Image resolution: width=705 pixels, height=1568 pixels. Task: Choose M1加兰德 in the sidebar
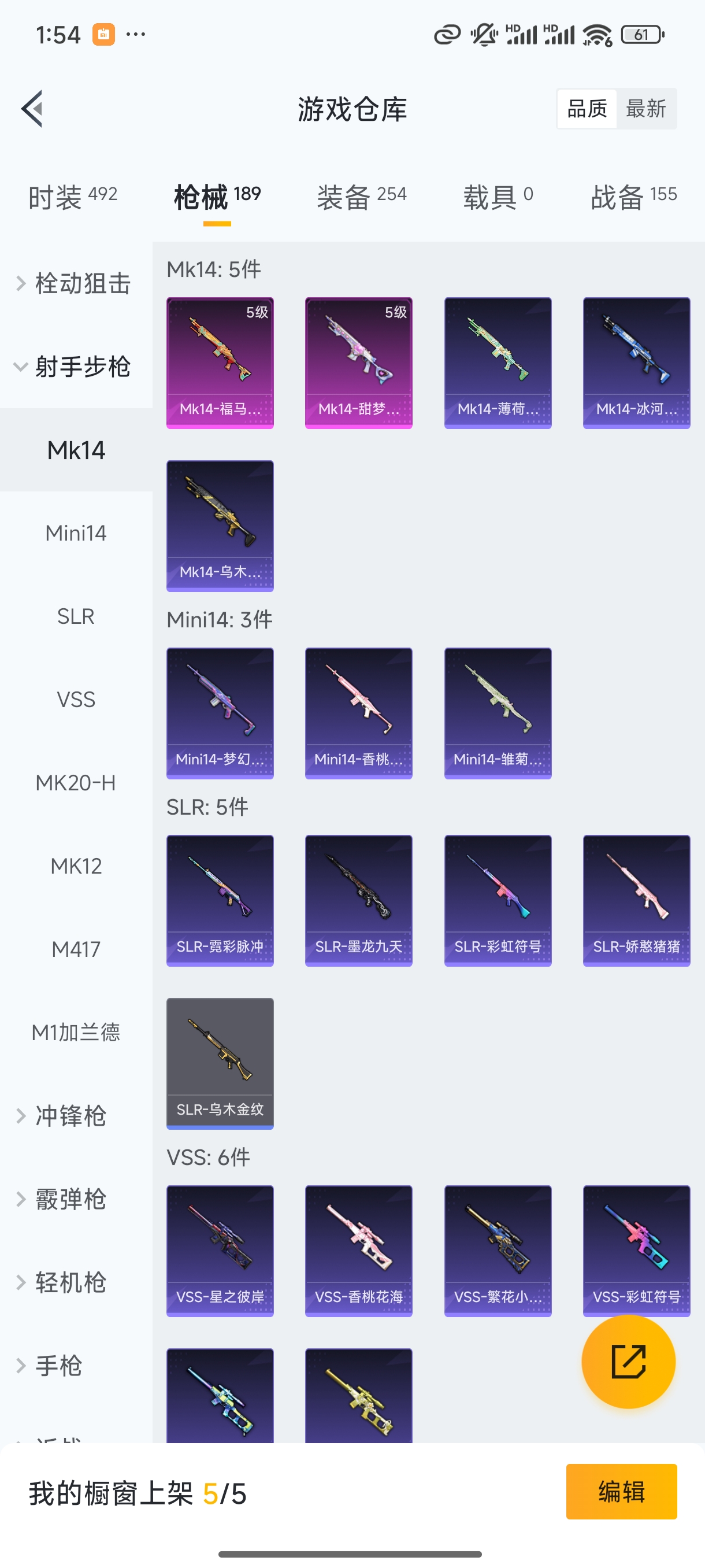[76, 1033]
